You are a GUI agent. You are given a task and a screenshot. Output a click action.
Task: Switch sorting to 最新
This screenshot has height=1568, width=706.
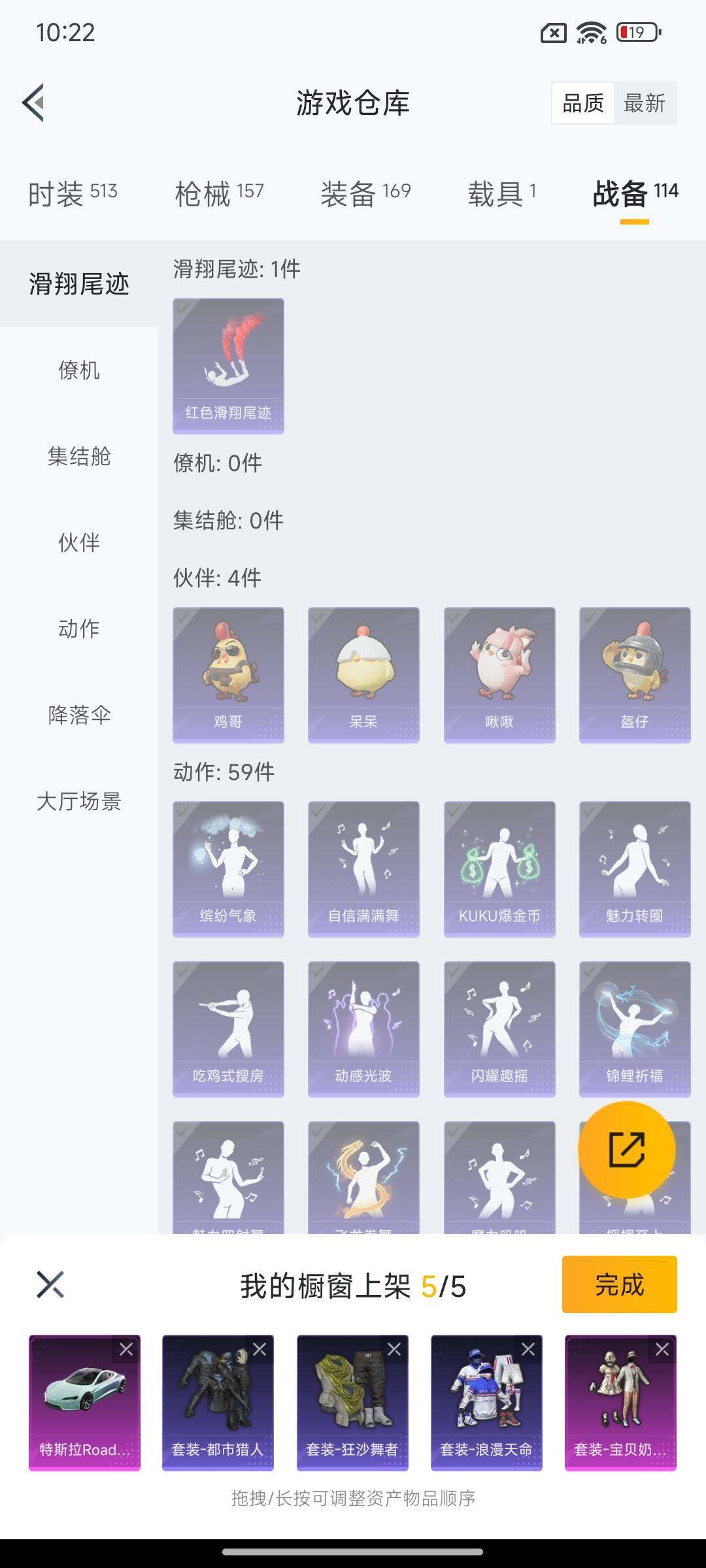pos(645,103)
